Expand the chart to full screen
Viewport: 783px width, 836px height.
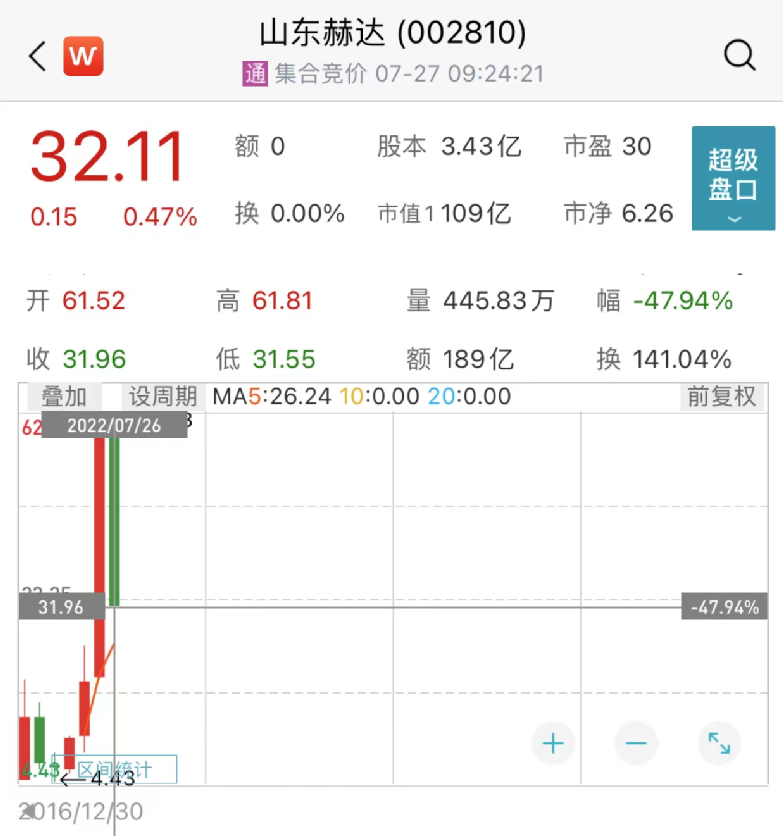(x=719, y=743)
